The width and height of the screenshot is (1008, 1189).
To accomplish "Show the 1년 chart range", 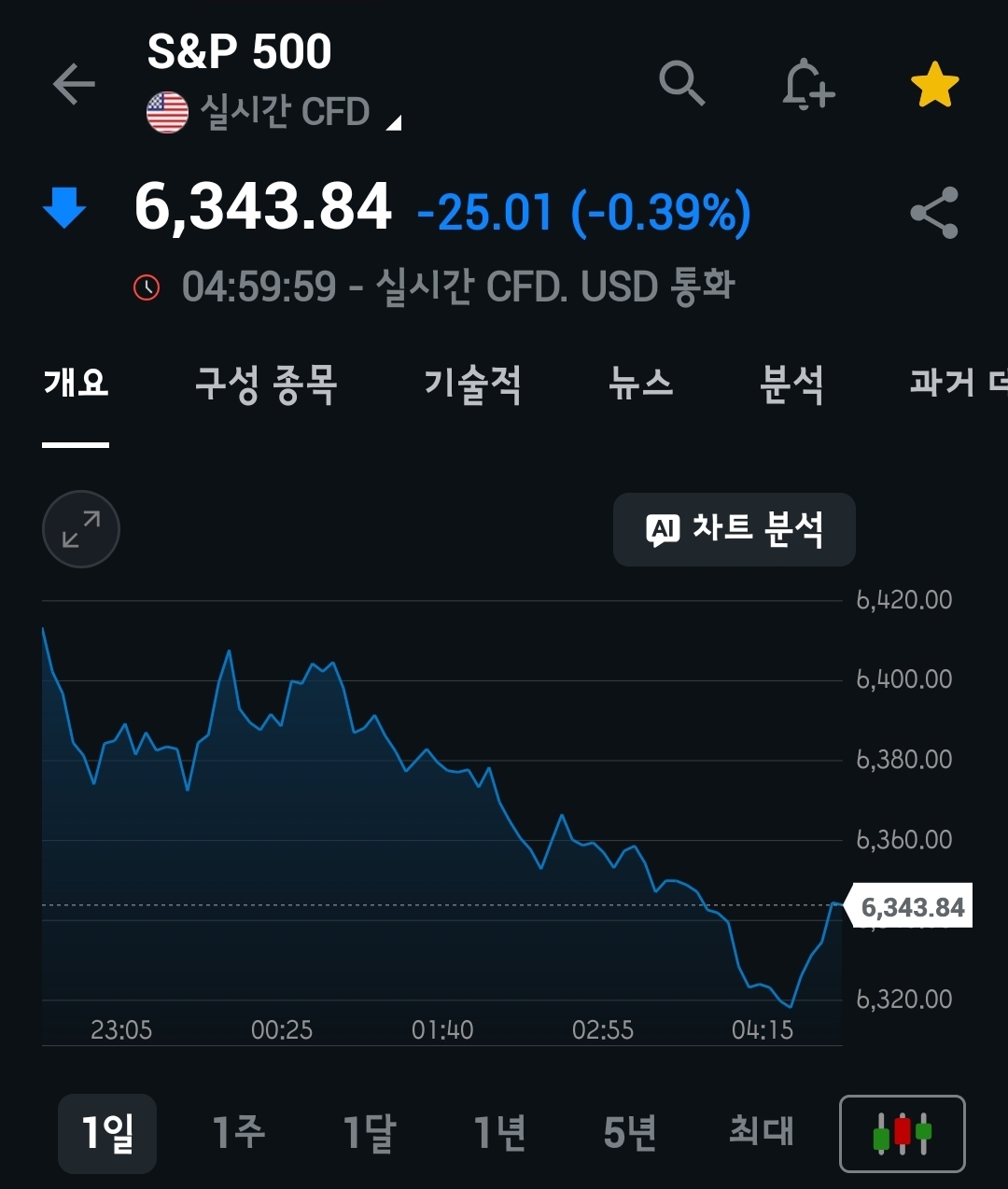I will click(x=499, y=1133).
